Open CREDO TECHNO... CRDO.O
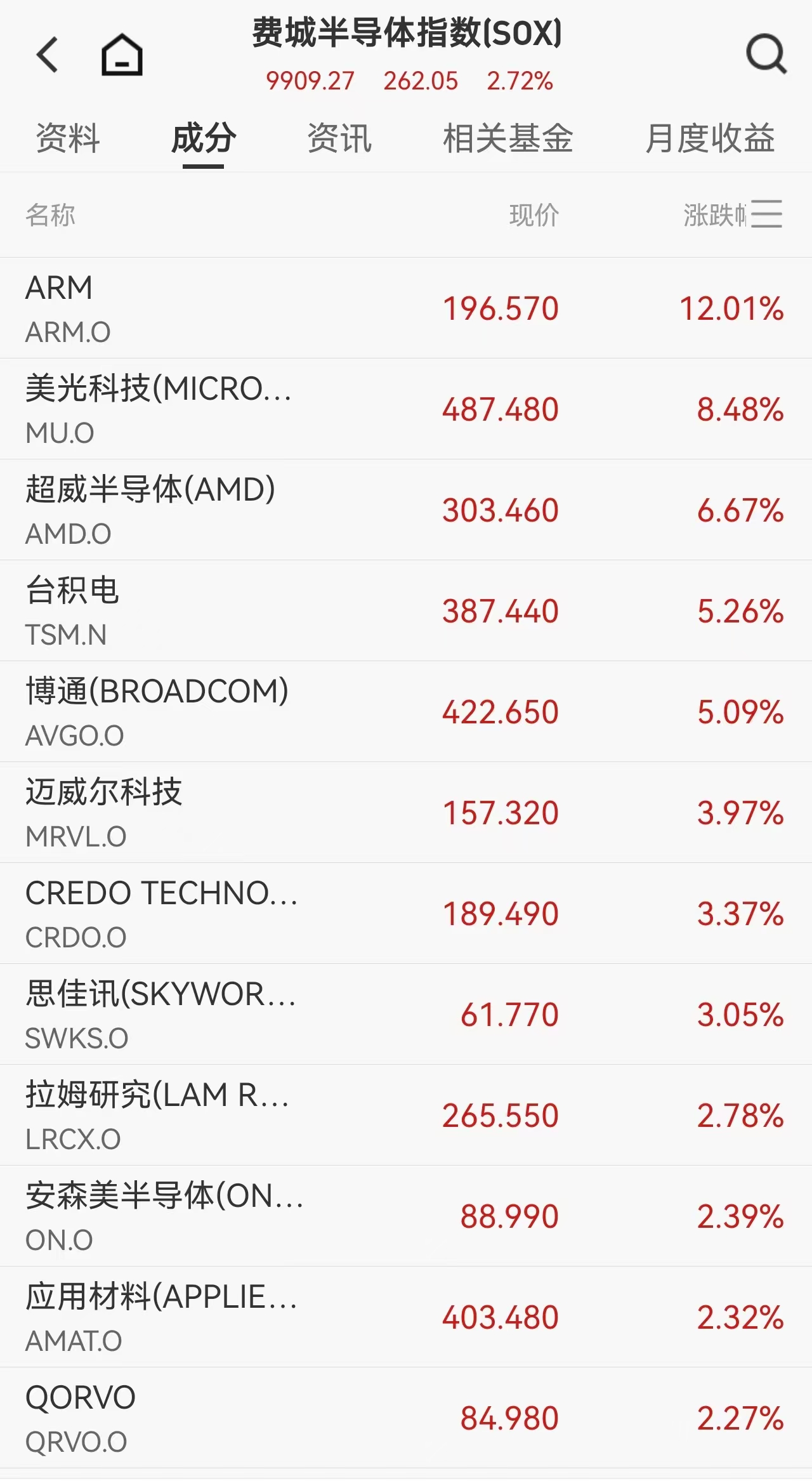The width and height of the screenshot is (812, 1481). [x=406, y=914]
